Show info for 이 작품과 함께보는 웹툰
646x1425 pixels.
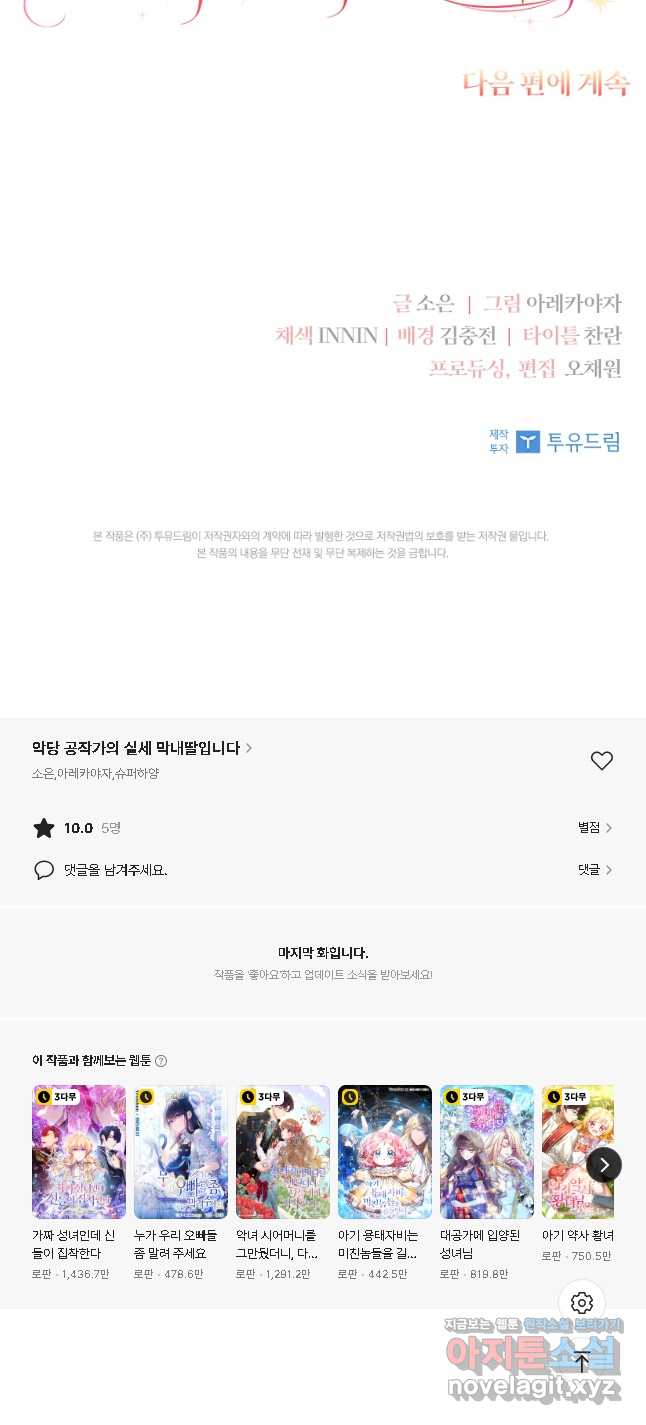161,1061
